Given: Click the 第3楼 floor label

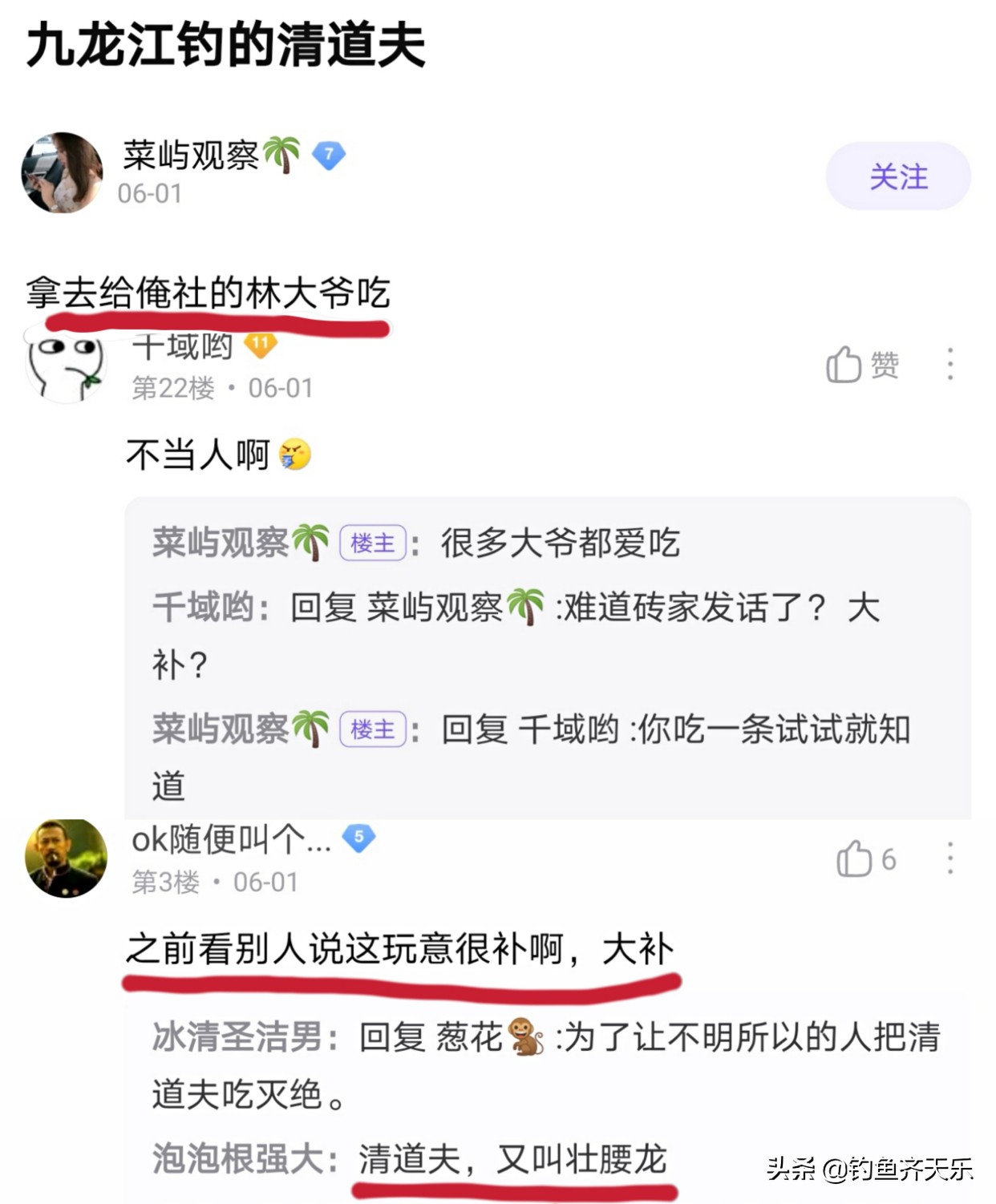Looking at the screenshot, I should (x=166, y=882).
